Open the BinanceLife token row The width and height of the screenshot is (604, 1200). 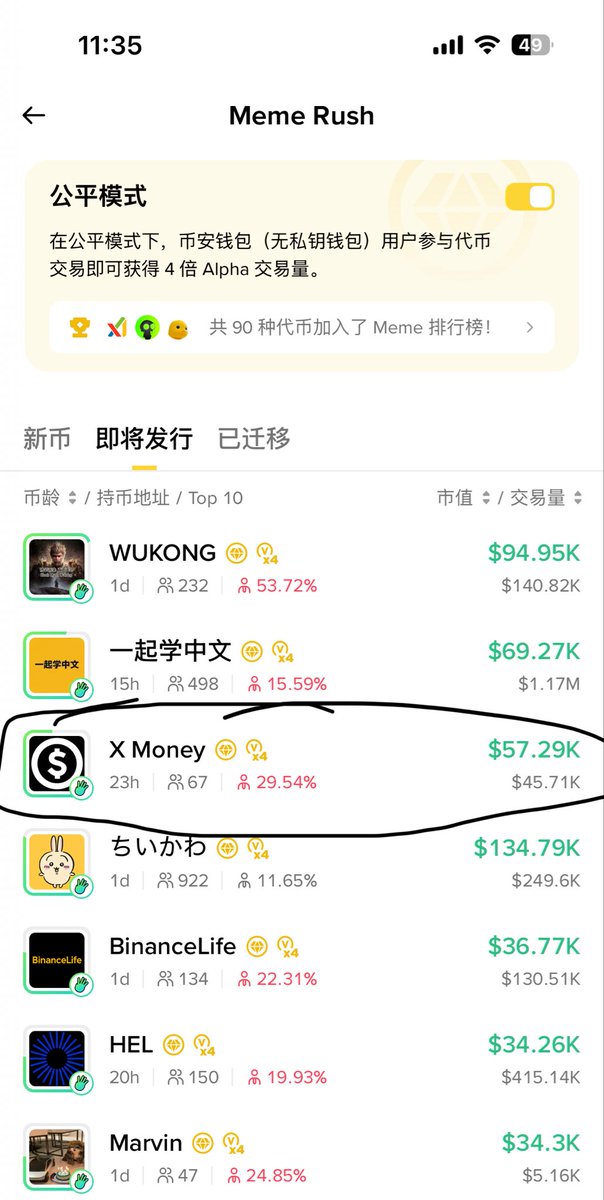pos(300,961)
